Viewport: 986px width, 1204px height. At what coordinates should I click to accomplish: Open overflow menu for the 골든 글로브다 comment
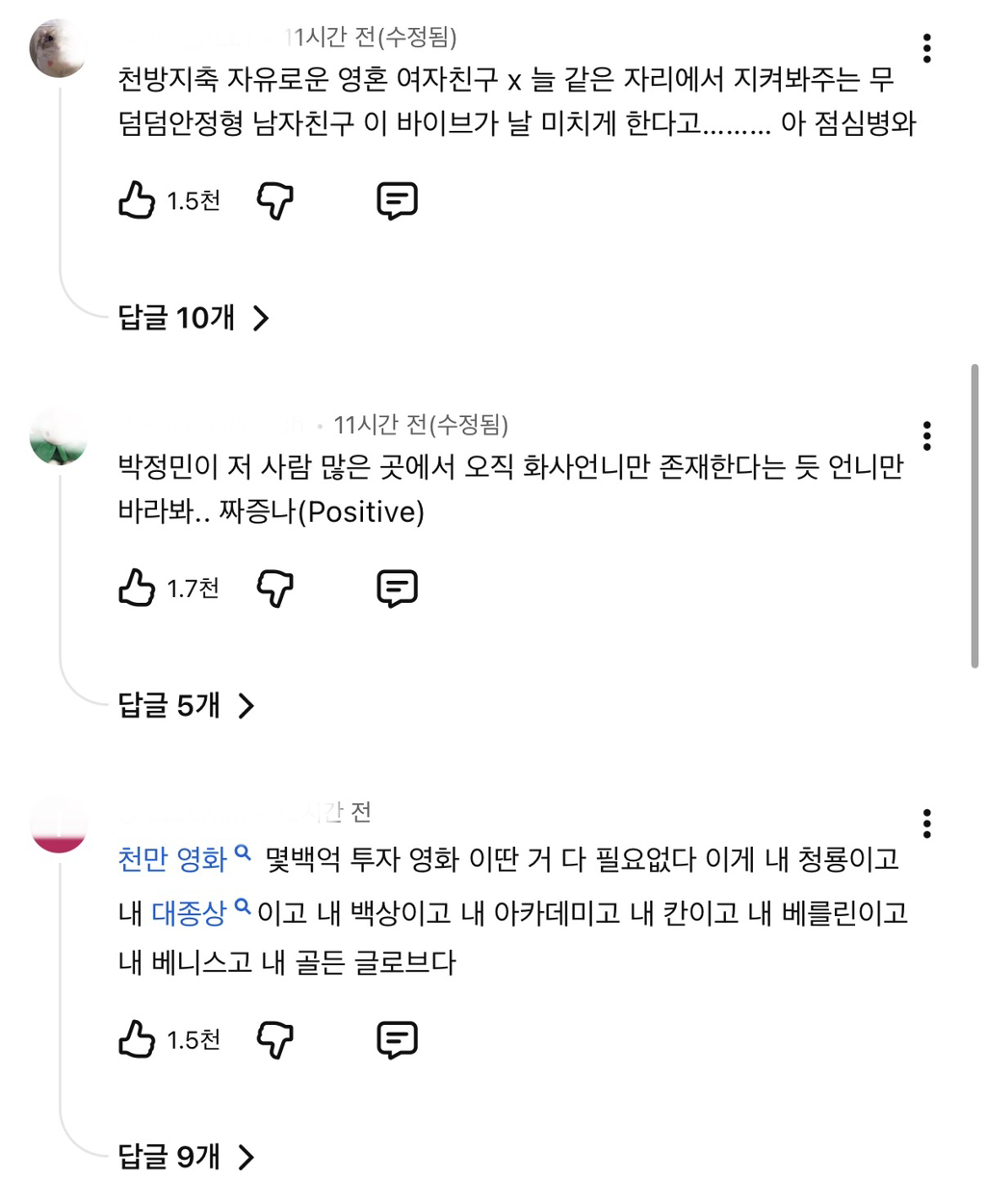pyautogui.click(x=926, y=824)
